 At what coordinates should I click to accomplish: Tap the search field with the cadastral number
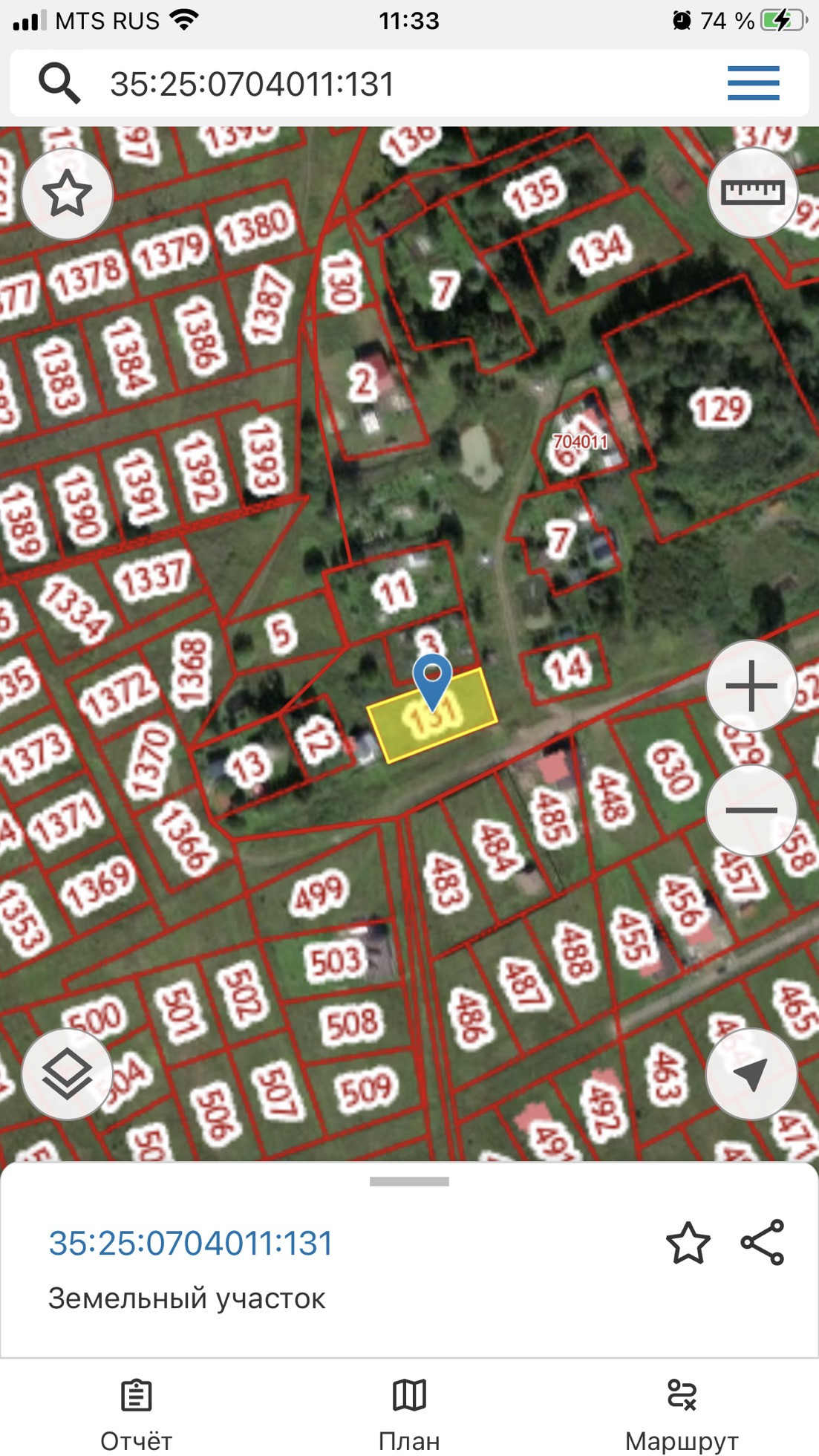(371, 83)
